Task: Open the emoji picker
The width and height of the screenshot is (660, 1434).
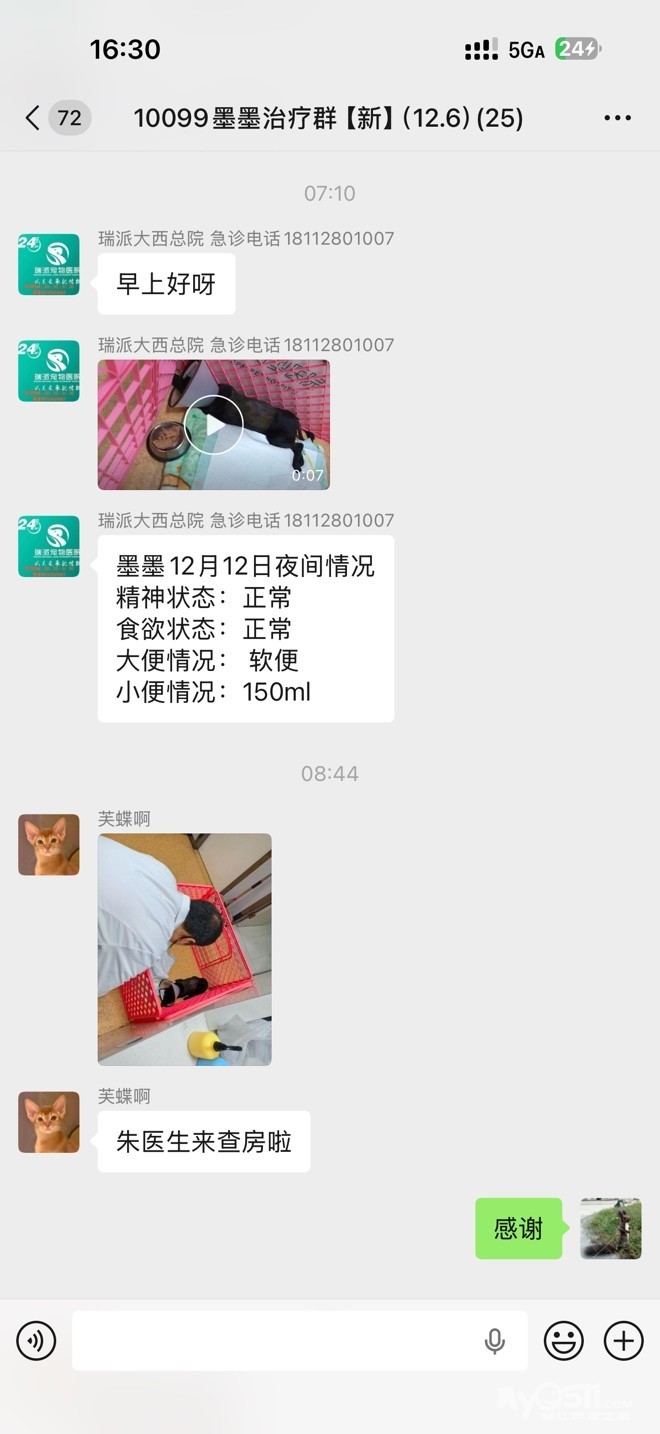Action: (x=563, y=1340)
